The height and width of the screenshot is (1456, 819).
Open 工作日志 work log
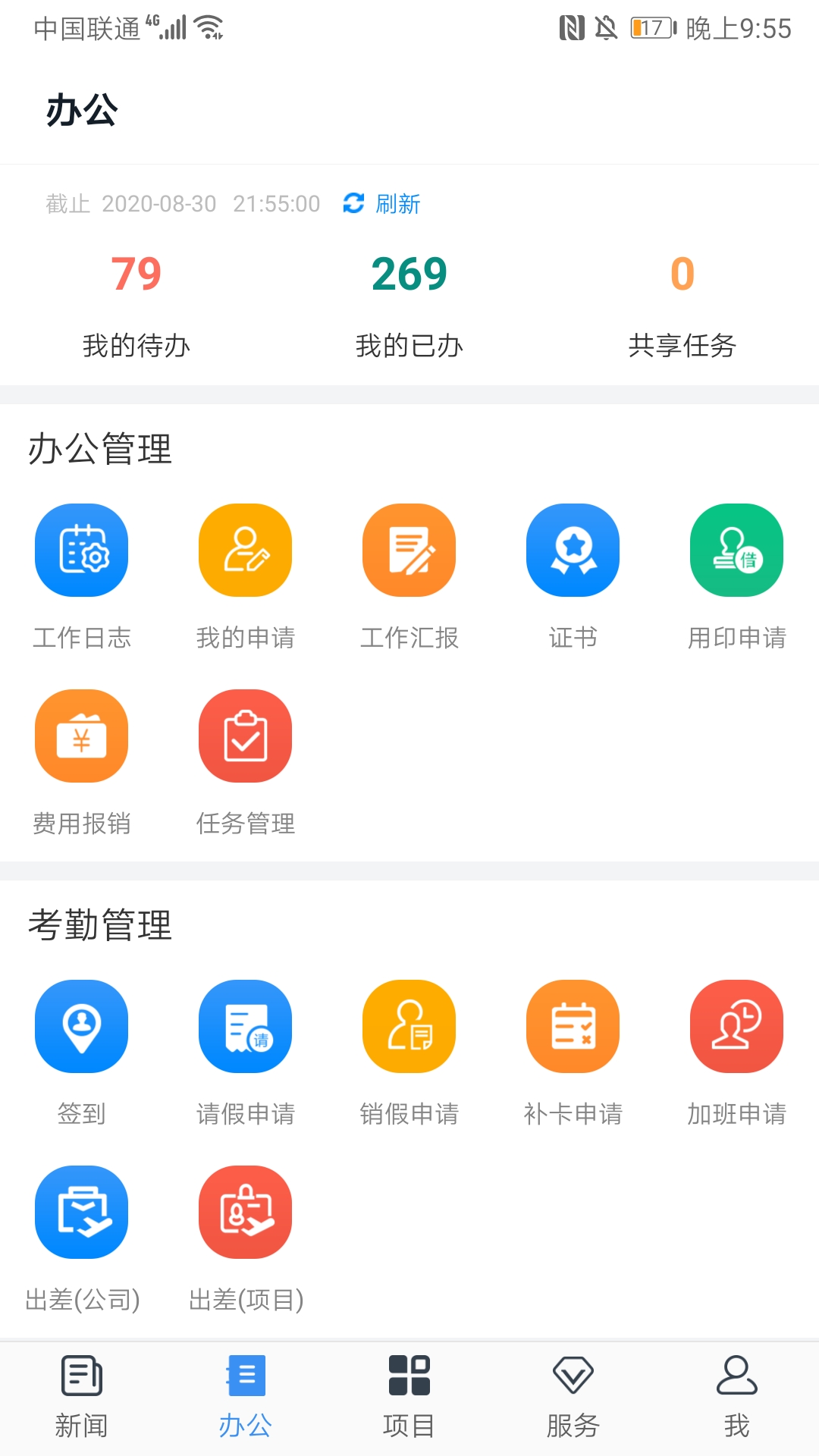(82, 551)
